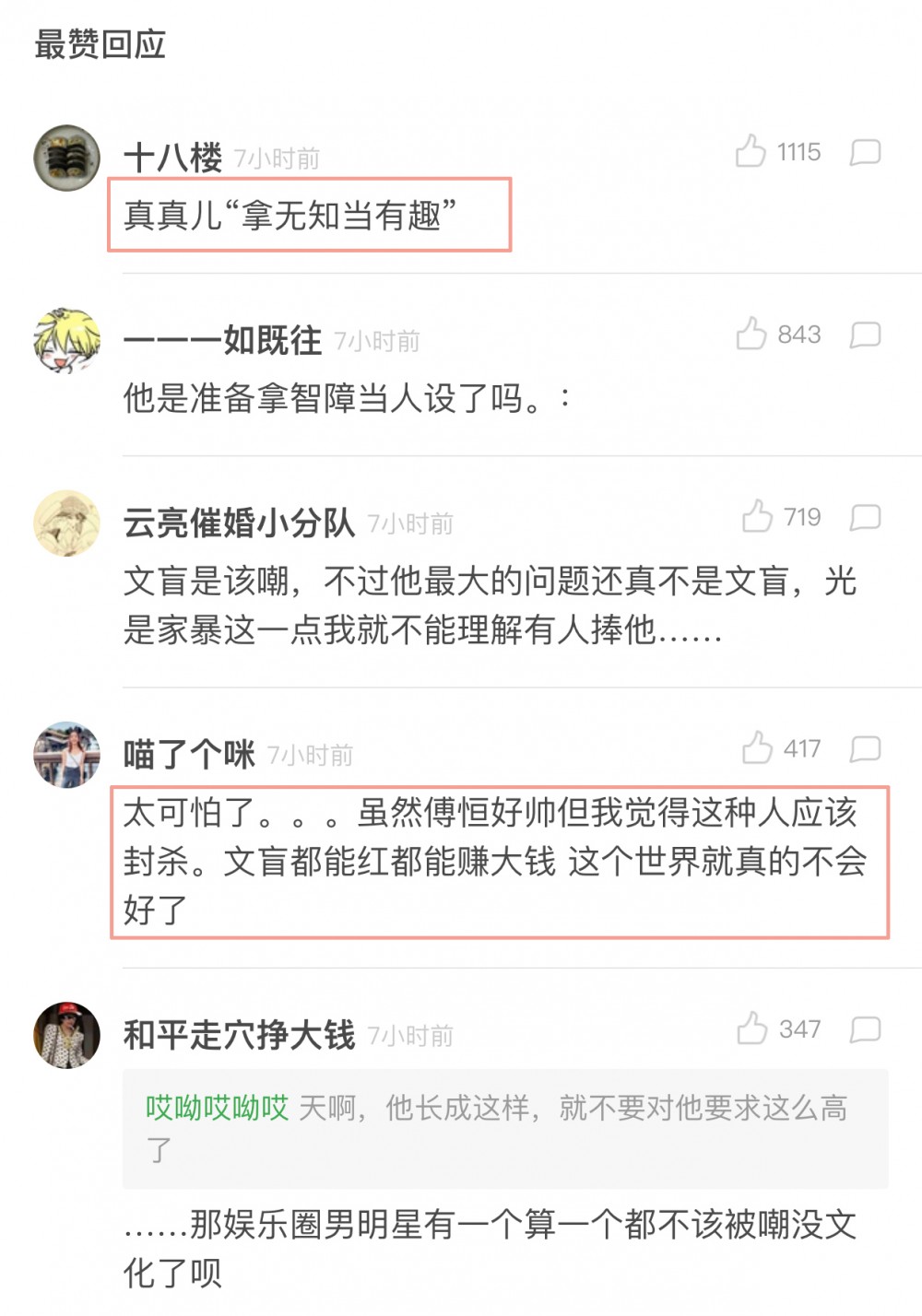Reply to 喵了个咪's comment
Viewport: 922px width, 1316px height.
pyautogui.click(x=865, y=748)
